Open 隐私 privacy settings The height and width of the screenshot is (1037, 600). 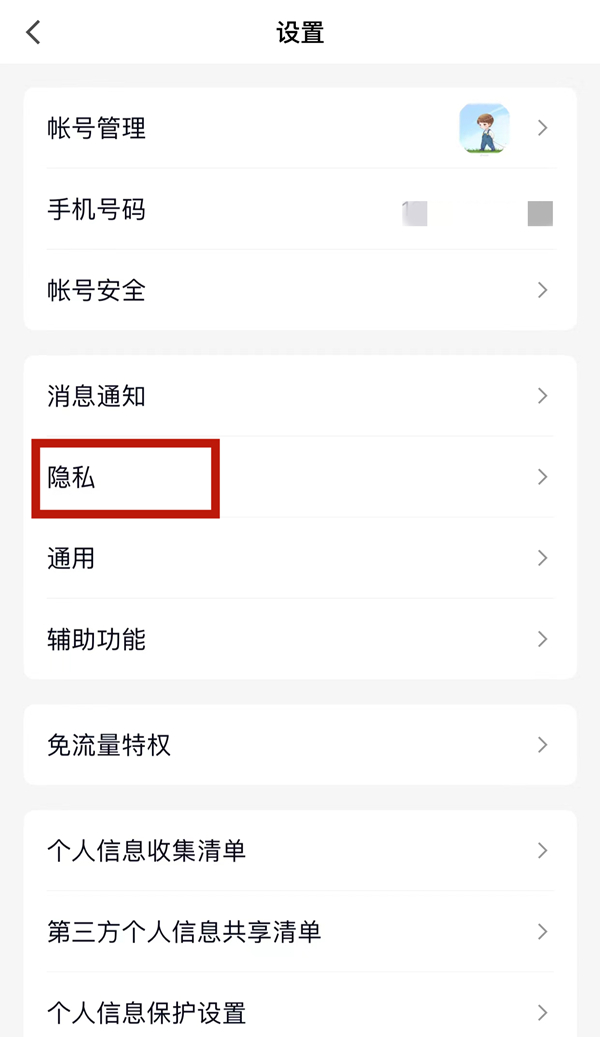299,477
